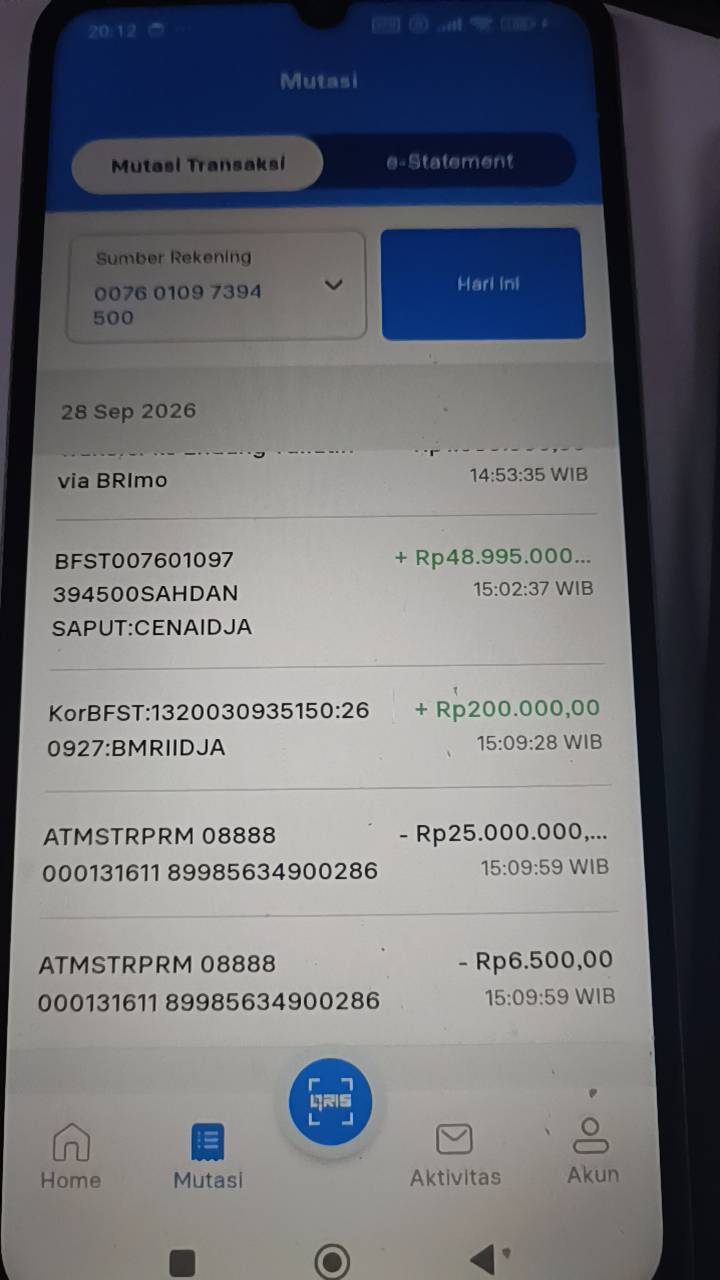This screenshot has width=720, height=1280.
Task: Launch the QRIS scanner button
Action: click(x=330, y=1101)
